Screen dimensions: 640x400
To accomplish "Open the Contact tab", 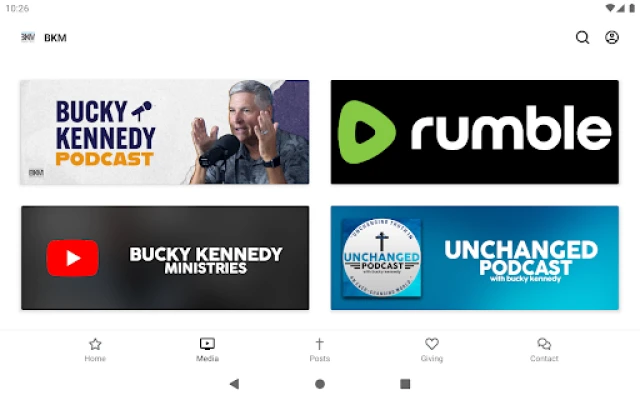I will click(x=544, y=349).
